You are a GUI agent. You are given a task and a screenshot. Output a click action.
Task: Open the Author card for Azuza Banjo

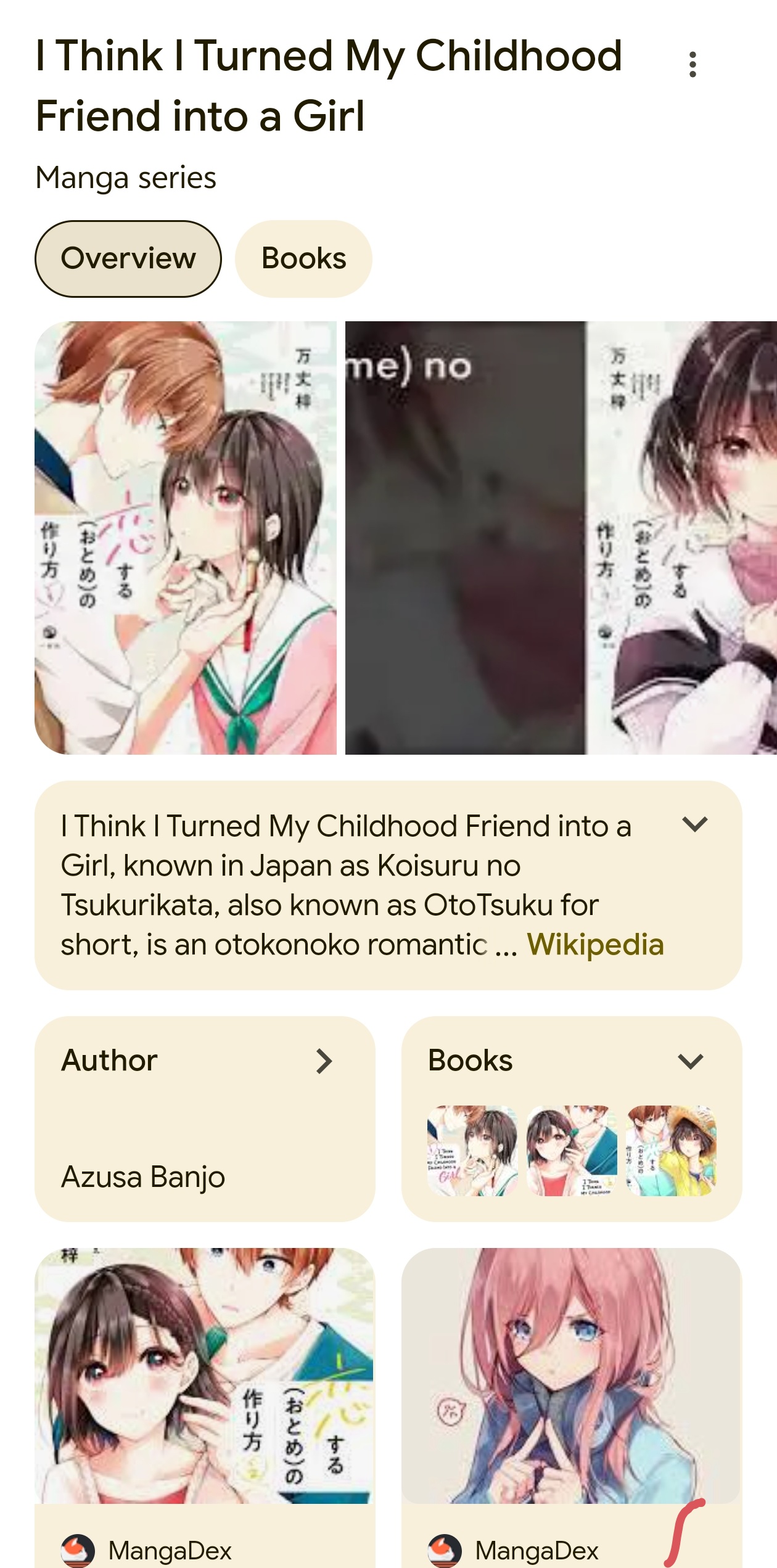[x=205, y=1119]
